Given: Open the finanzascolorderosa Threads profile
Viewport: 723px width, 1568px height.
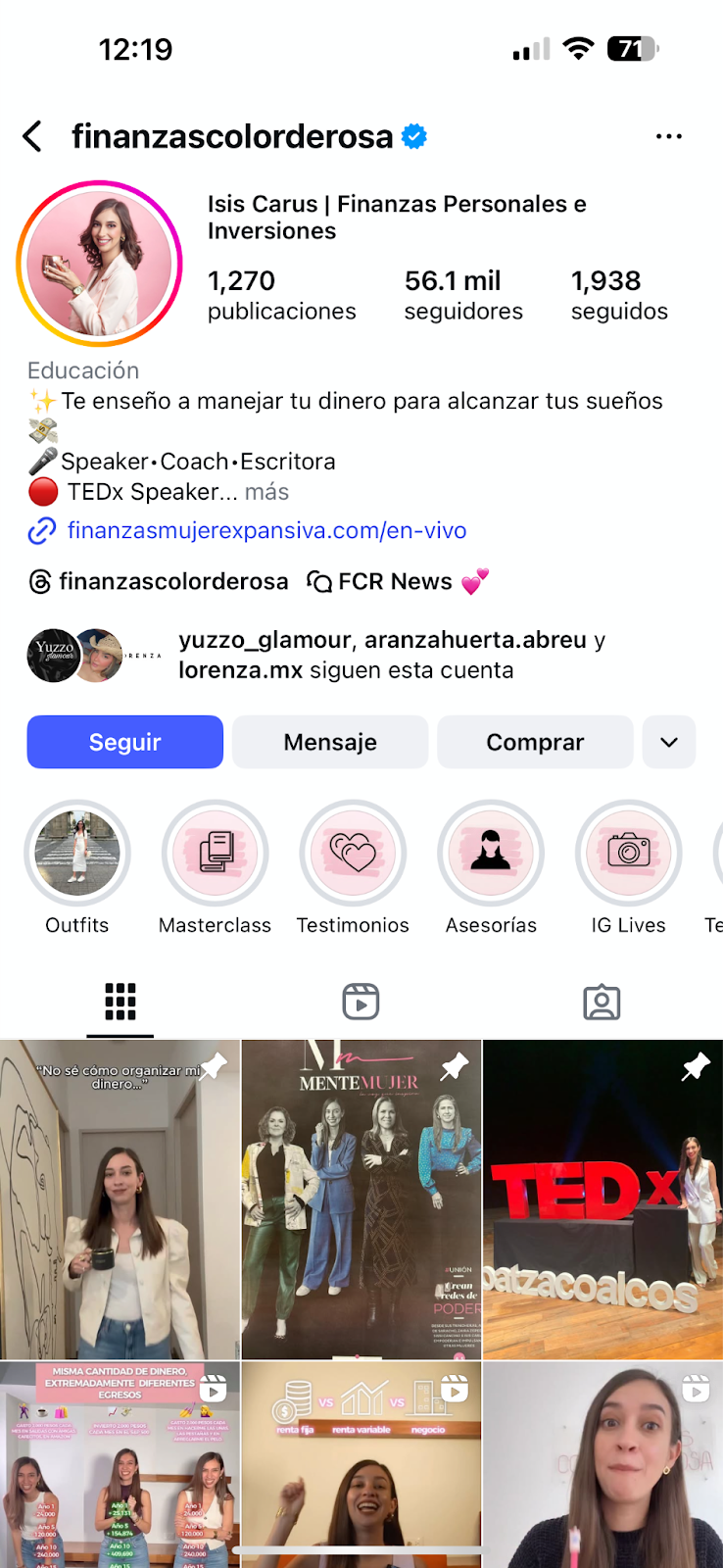Looking at the screenshot, I should pos(160,582).
